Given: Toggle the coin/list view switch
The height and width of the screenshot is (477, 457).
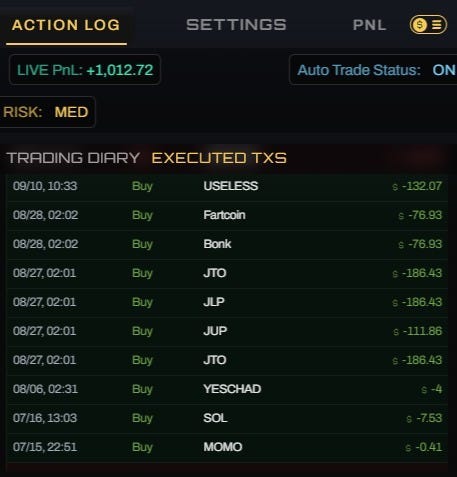Looking at the screenshot, I should (x=428, y=25).
